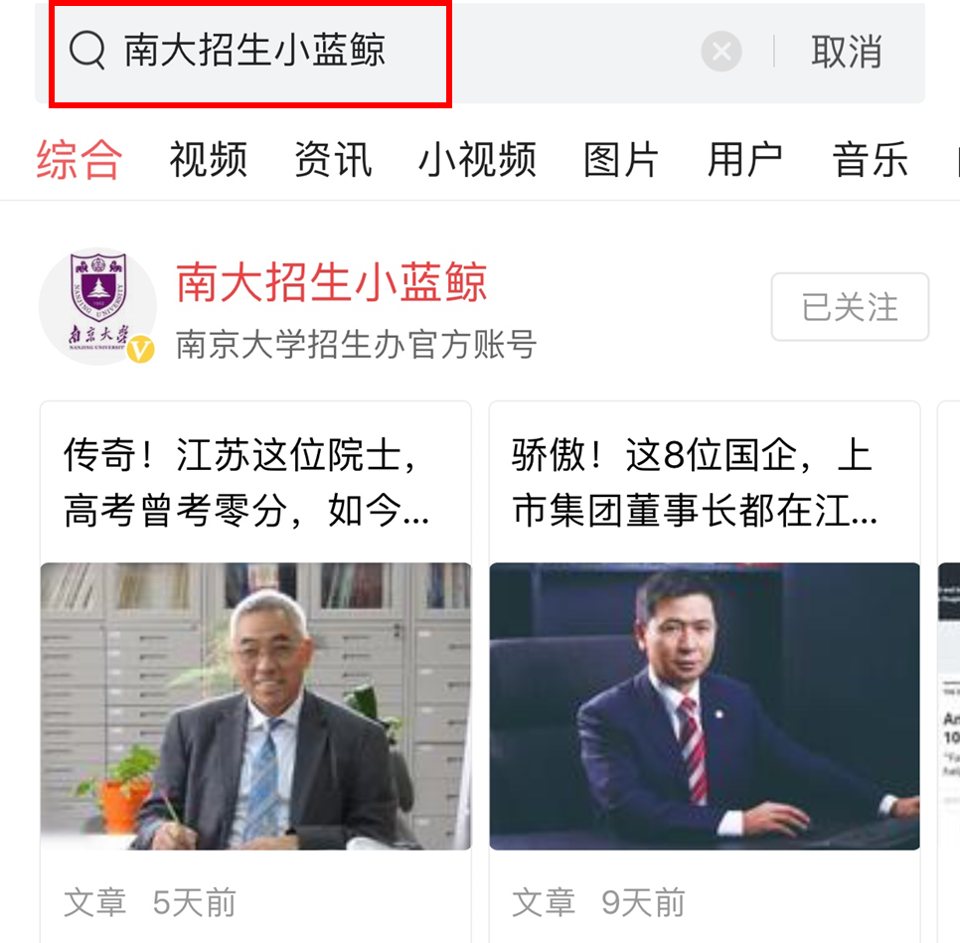
Task: Switch to the 用户 tab
Action: (x=745, y=160)
